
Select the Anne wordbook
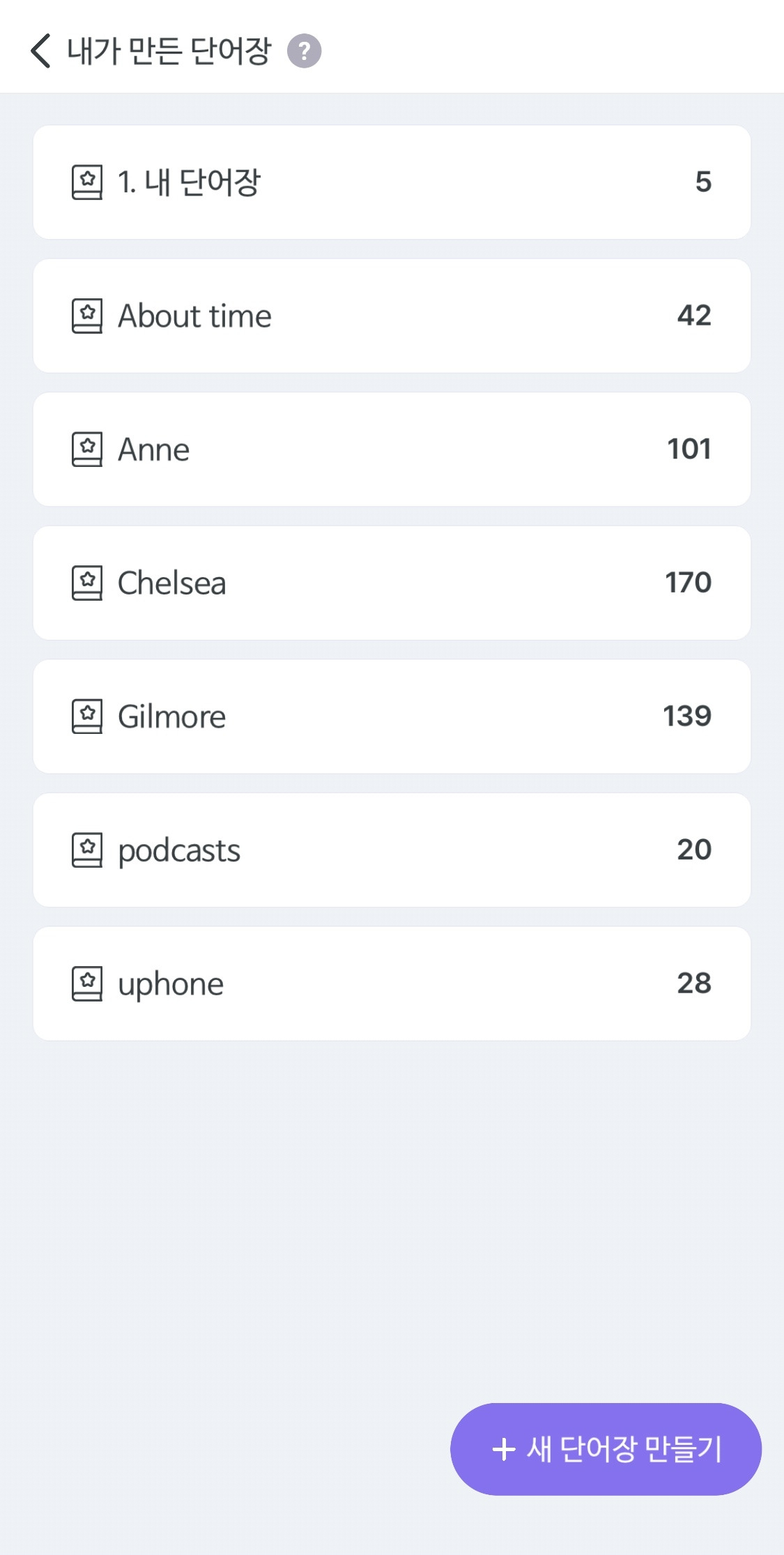point(392,450)
